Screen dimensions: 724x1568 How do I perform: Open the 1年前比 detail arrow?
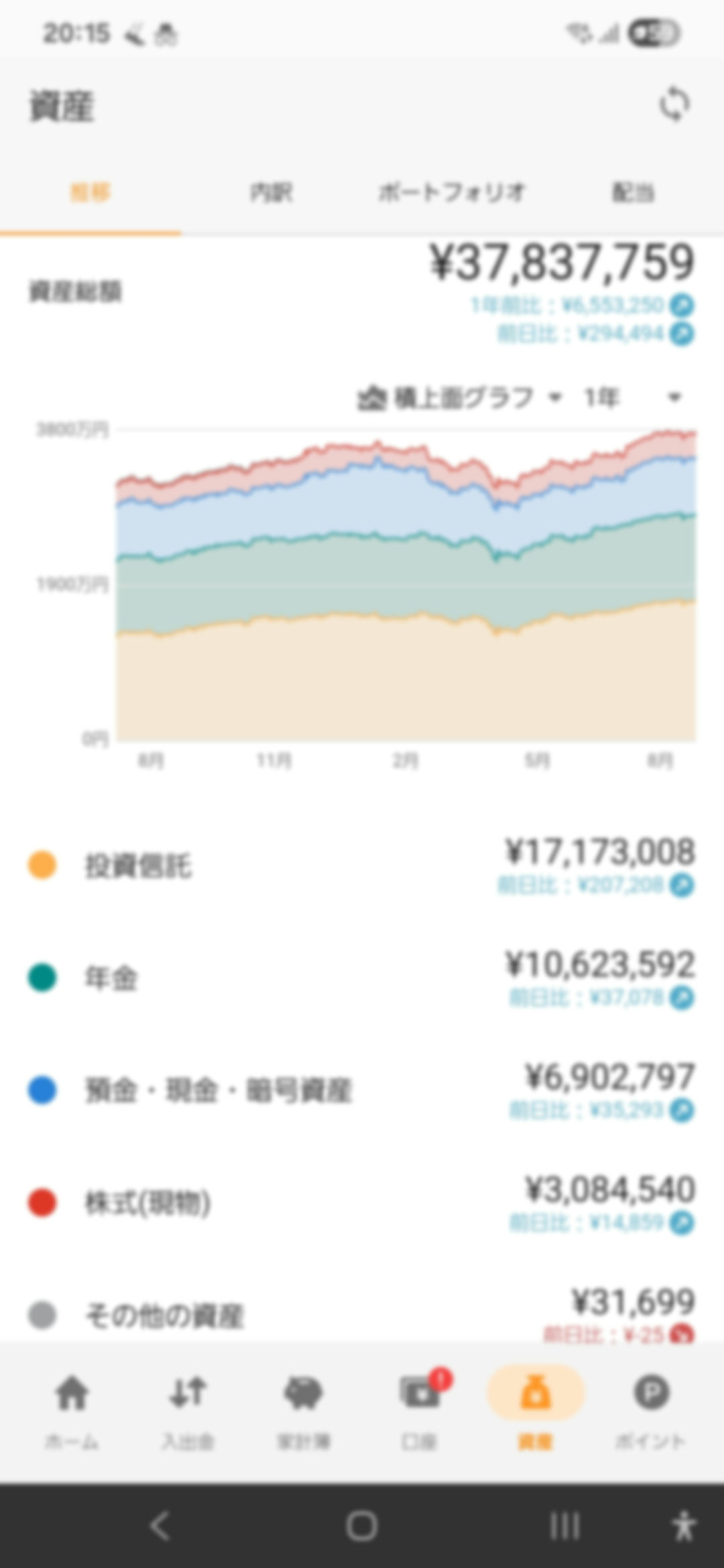(x=682, y=306)
